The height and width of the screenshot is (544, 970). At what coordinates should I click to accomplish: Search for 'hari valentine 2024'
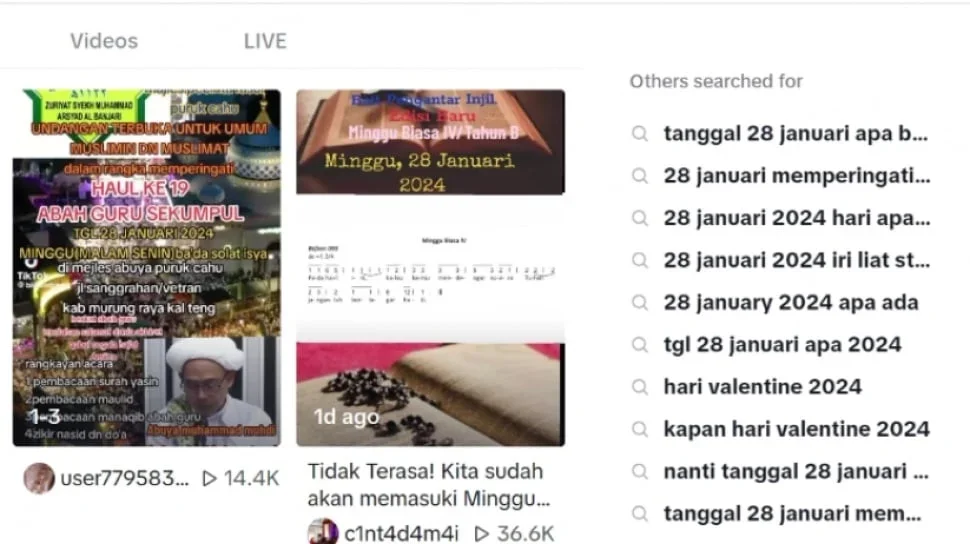[x=762, y=386]
